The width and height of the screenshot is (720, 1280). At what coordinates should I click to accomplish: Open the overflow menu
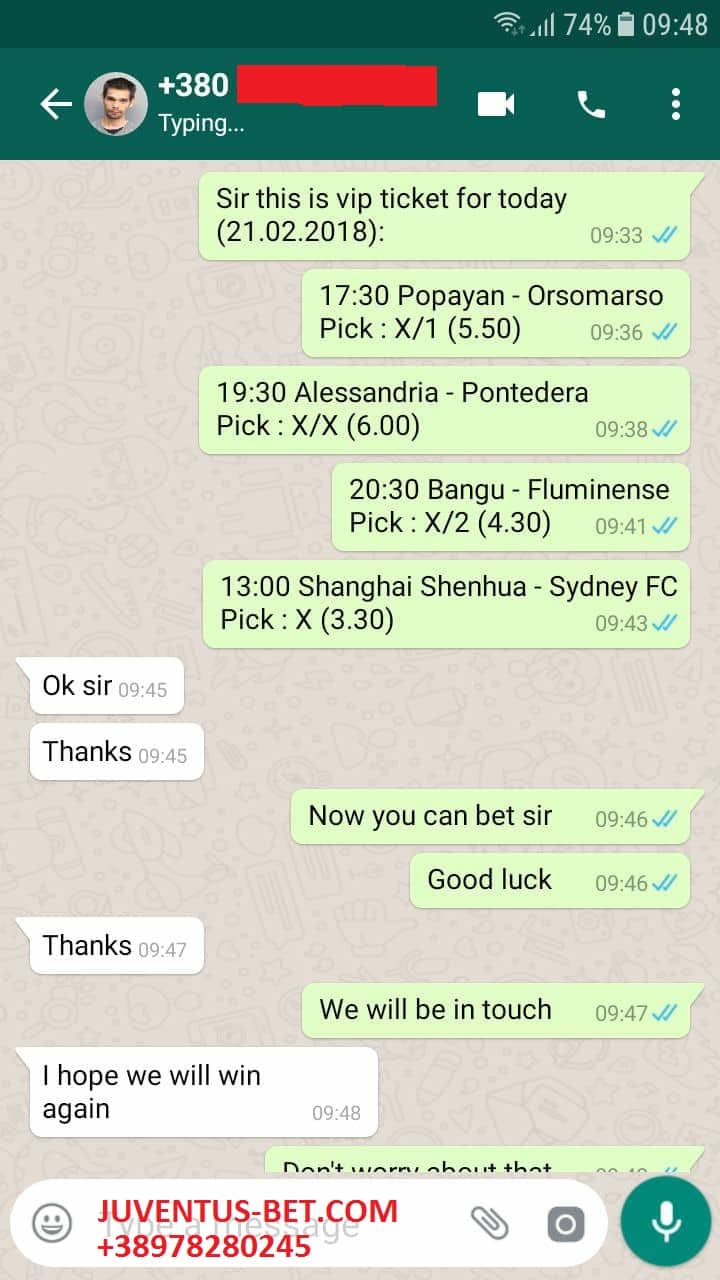coord(676,104)
